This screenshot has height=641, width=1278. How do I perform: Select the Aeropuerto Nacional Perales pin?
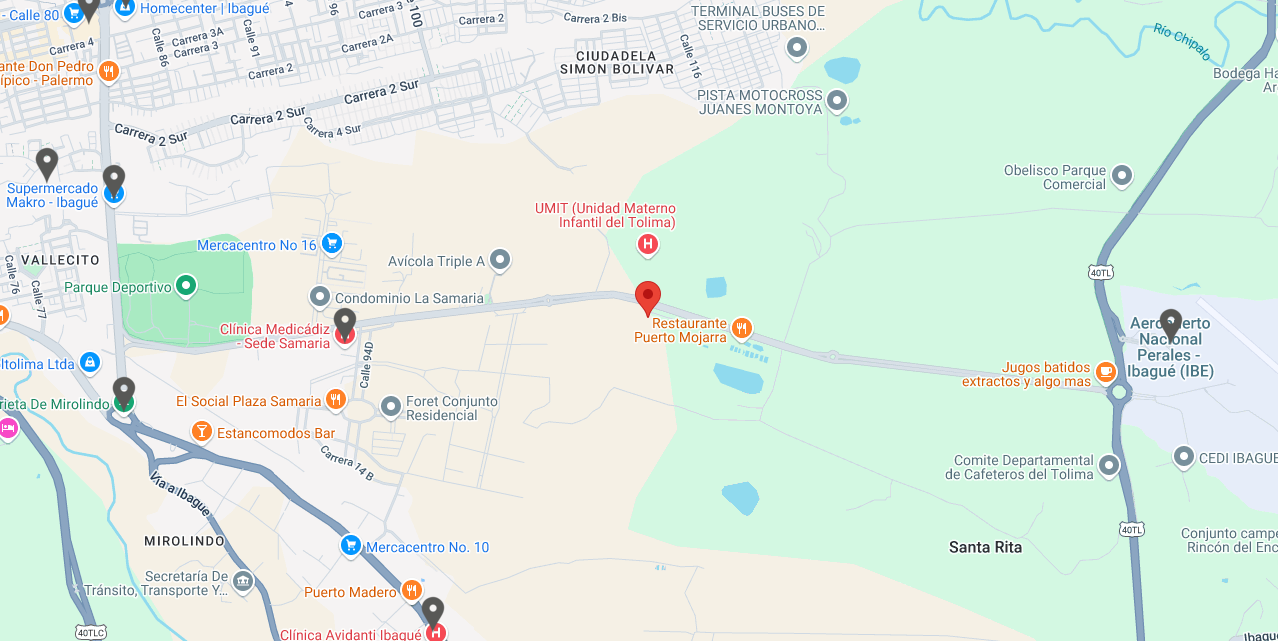[x=1171, y=324]
